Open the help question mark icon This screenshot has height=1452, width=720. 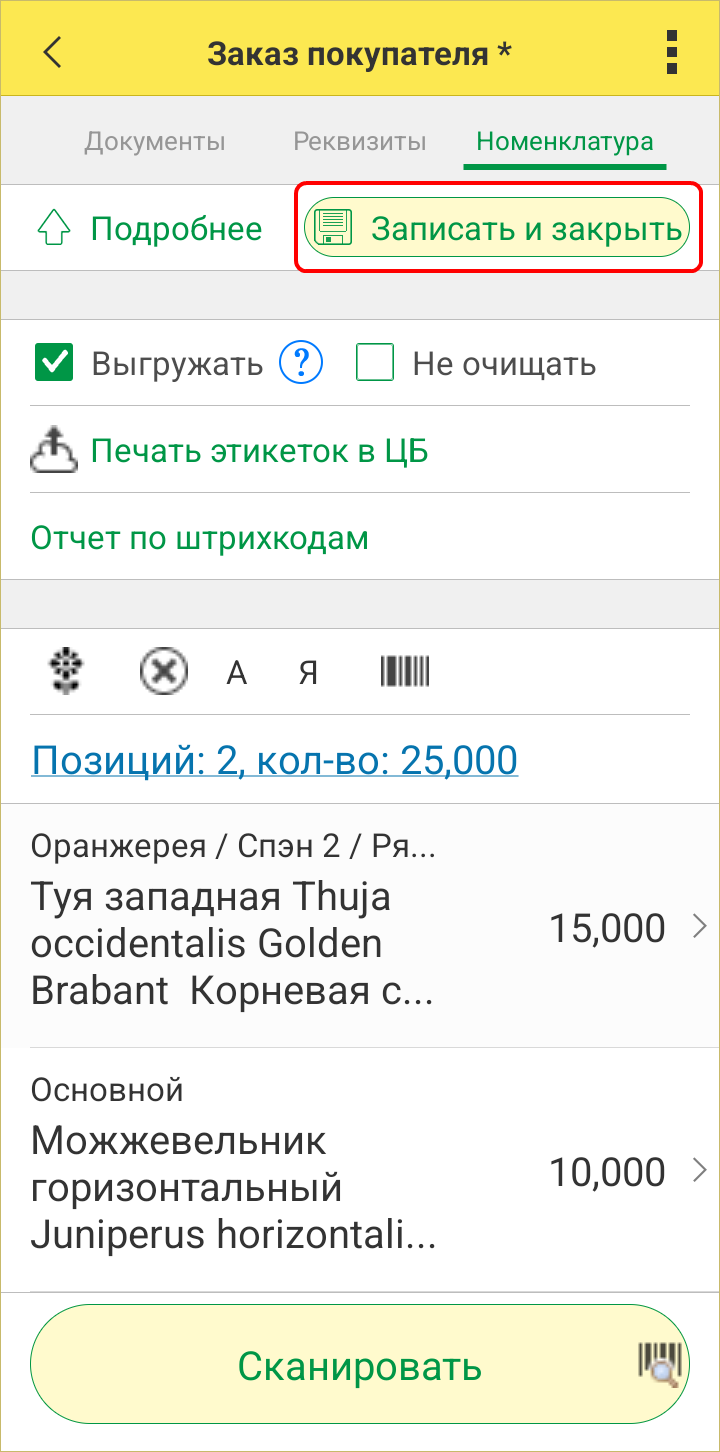301,363
